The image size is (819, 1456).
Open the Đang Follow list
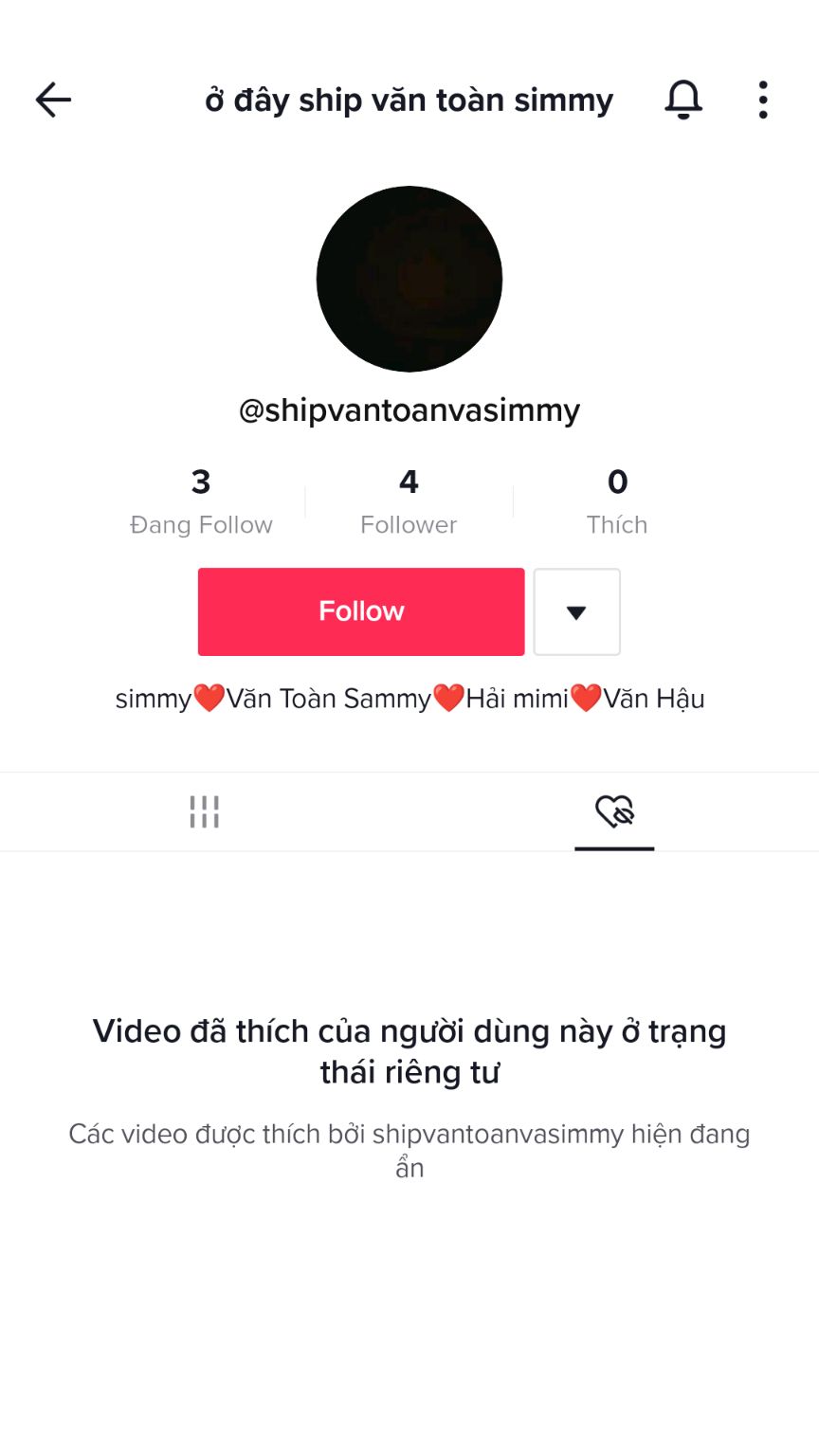pyautogui.click(x=201, y=502)
